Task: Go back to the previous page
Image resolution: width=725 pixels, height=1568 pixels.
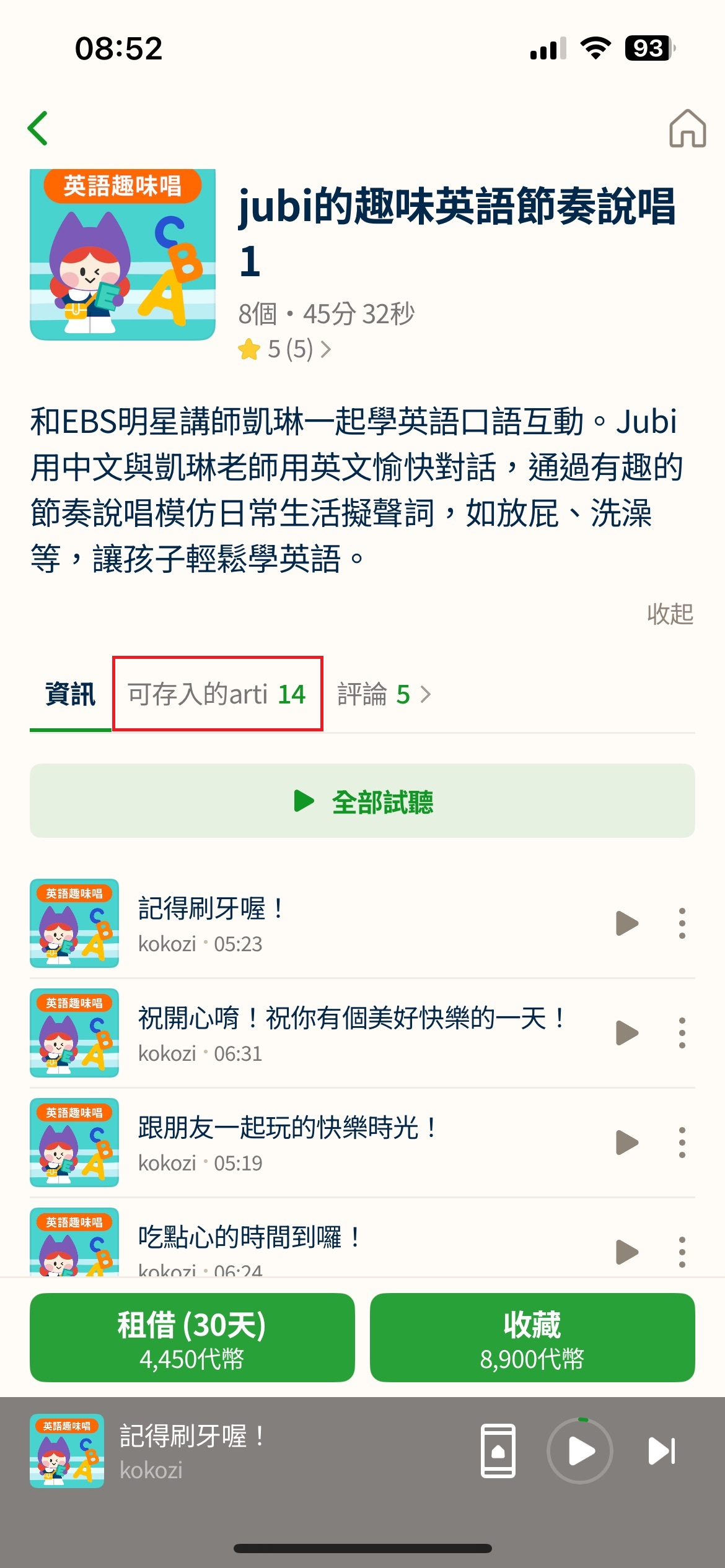Action: (x=38, y=128)
